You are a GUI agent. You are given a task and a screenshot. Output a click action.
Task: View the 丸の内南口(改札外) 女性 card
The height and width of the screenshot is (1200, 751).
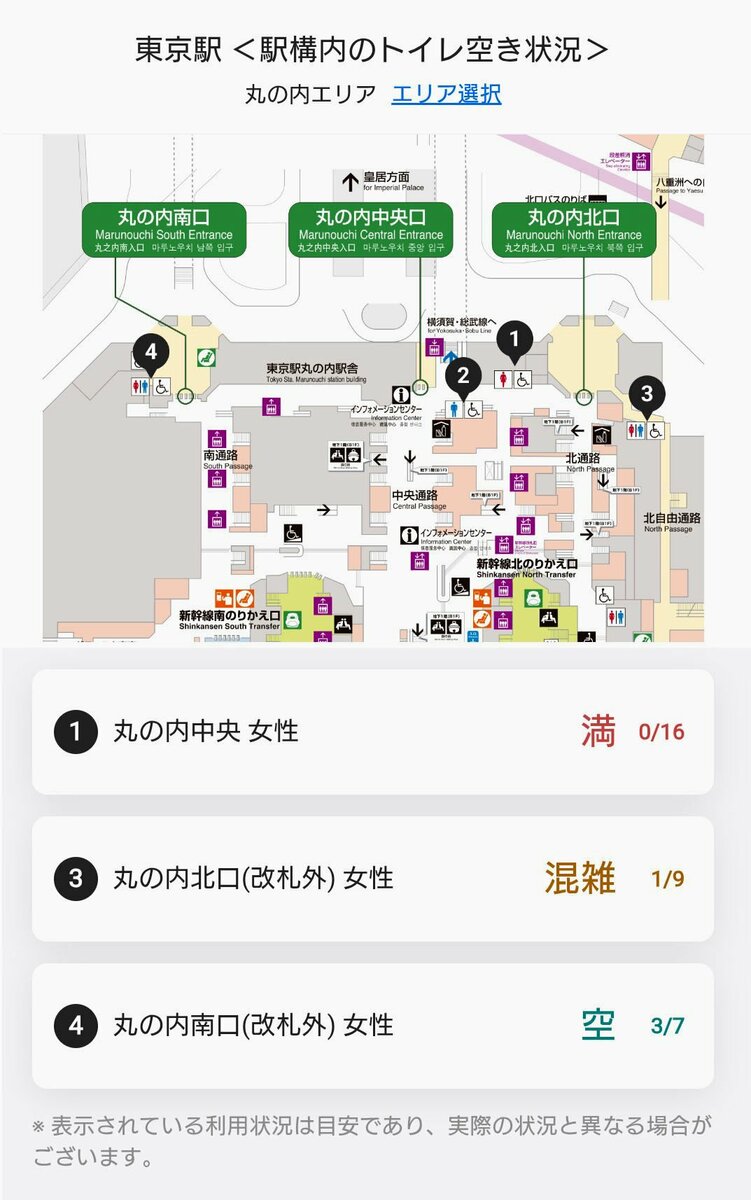tap(373, 1025)
